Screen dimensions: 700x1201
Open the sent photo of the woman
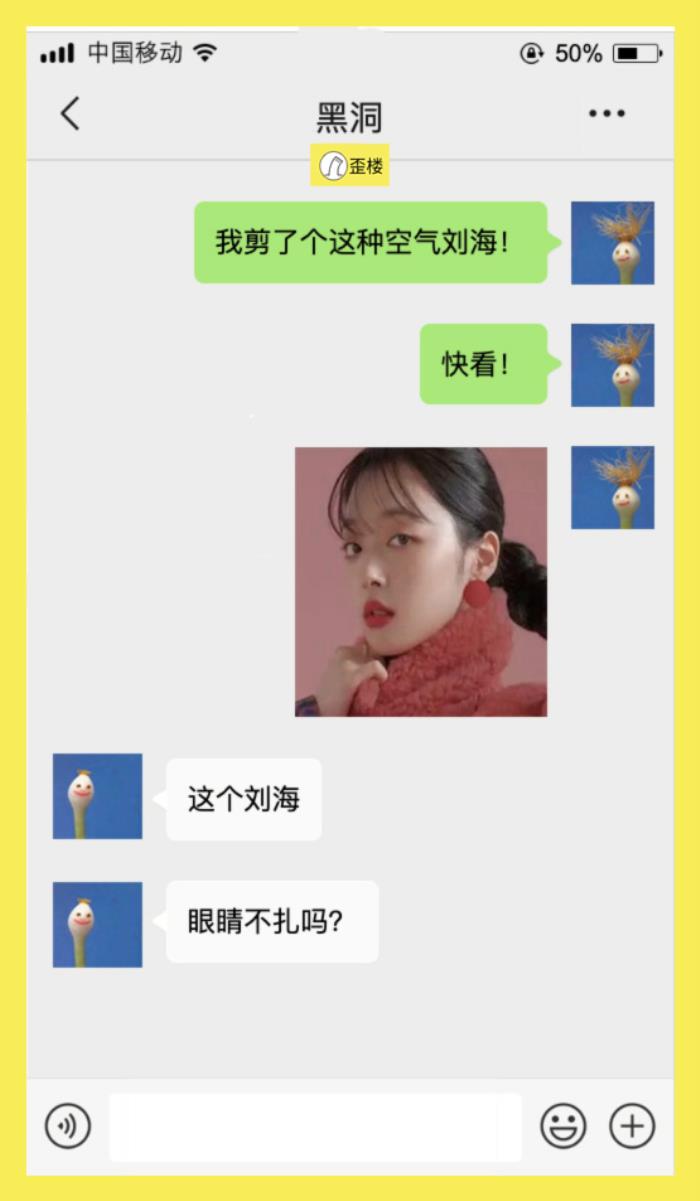[x=421, y=581]
